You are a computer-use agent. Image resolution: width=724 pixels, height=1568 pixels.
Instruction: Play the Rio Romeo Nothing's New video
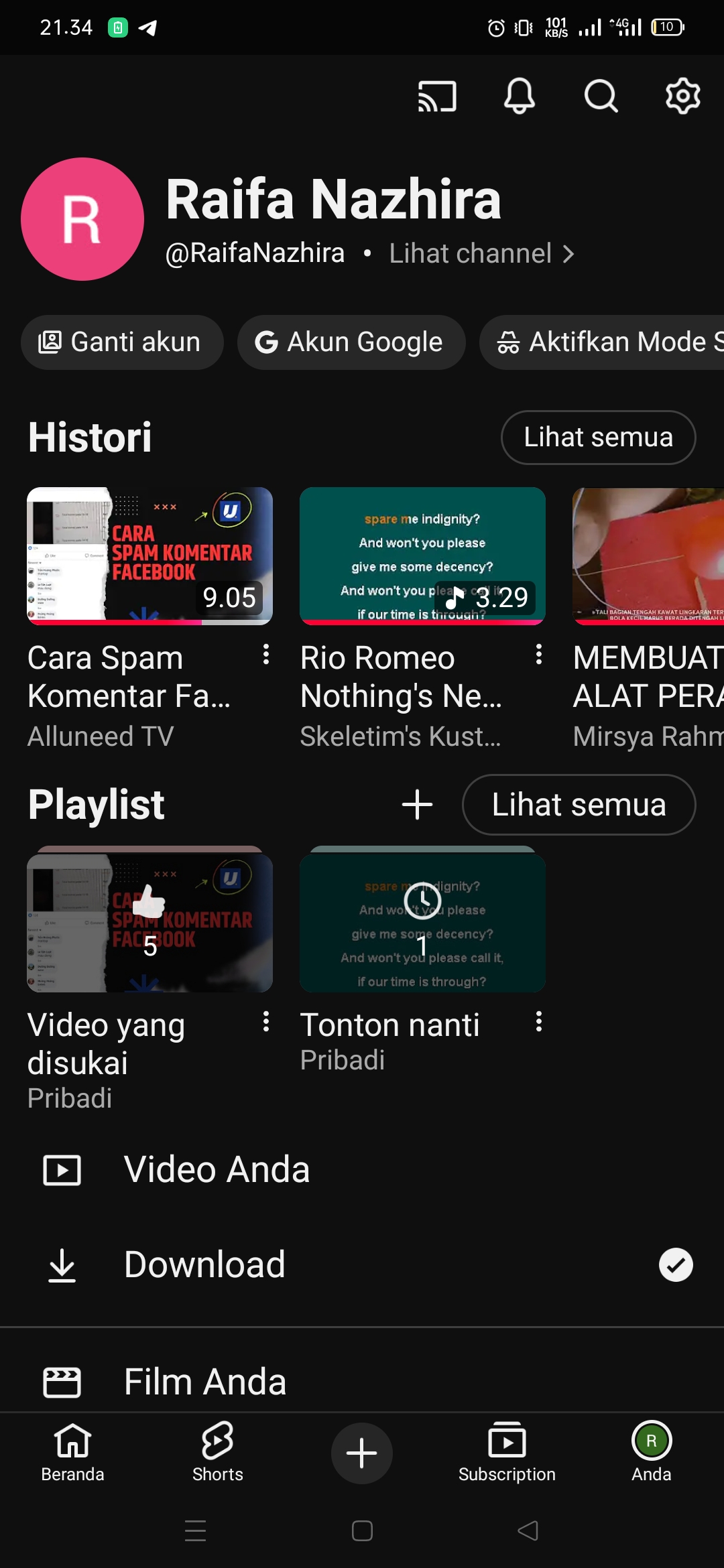[422, 556]
